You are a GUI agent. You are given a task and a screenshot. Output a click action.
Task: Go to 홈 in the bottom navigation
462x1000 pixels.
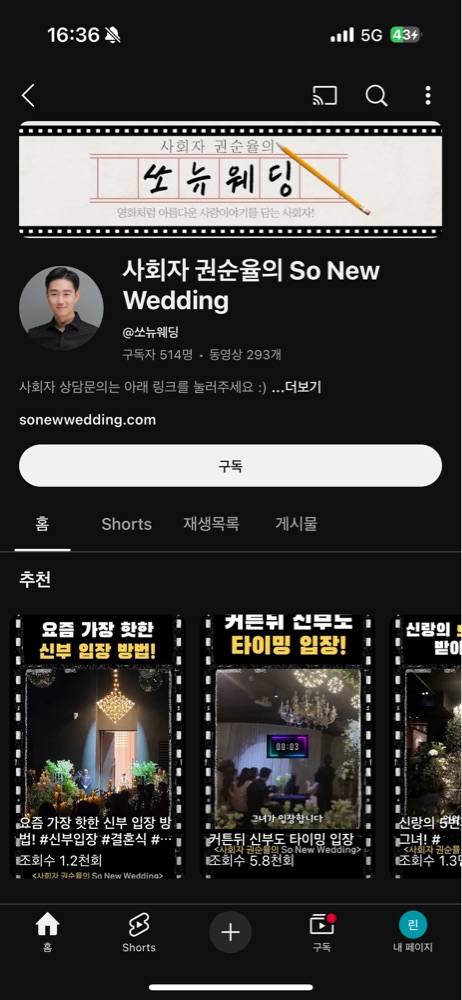click(47, 932)
